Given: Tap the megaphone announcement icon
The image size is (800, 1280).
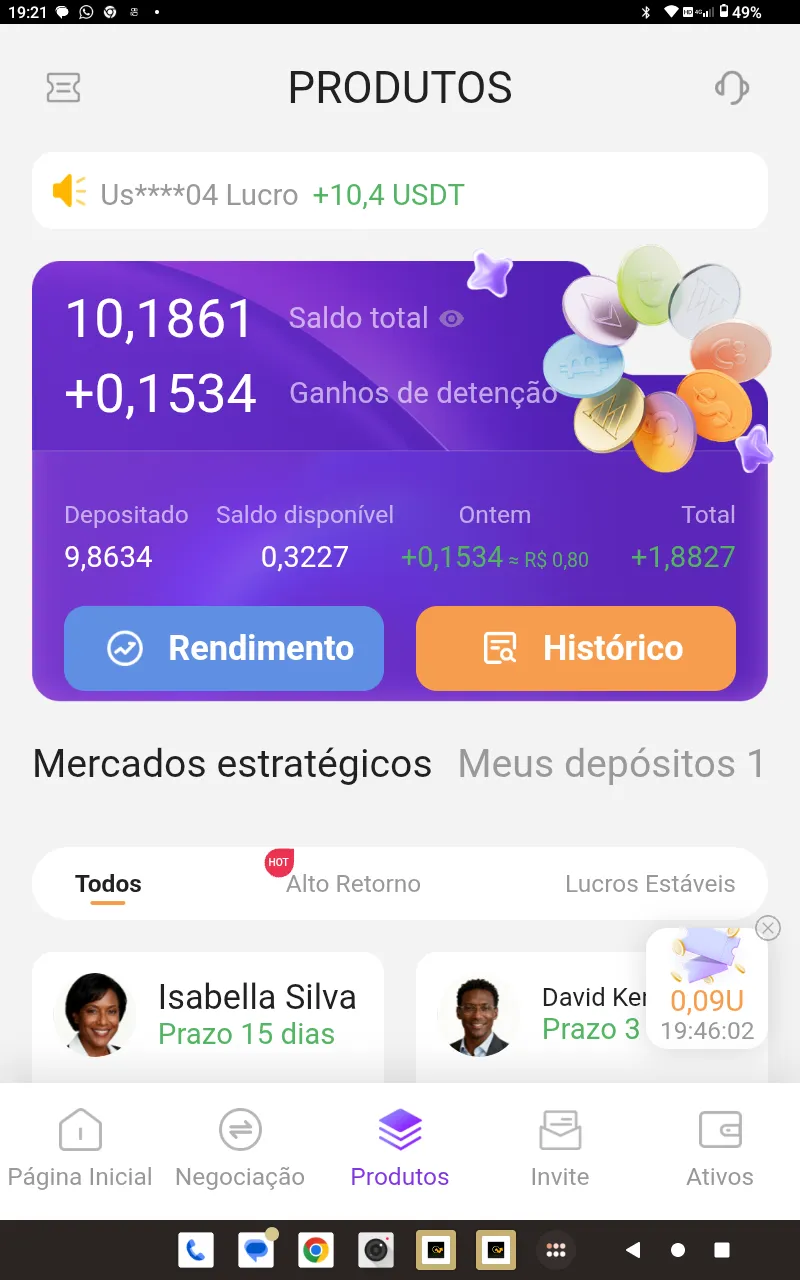Looking at the screenshot, I should click(69, 191).
